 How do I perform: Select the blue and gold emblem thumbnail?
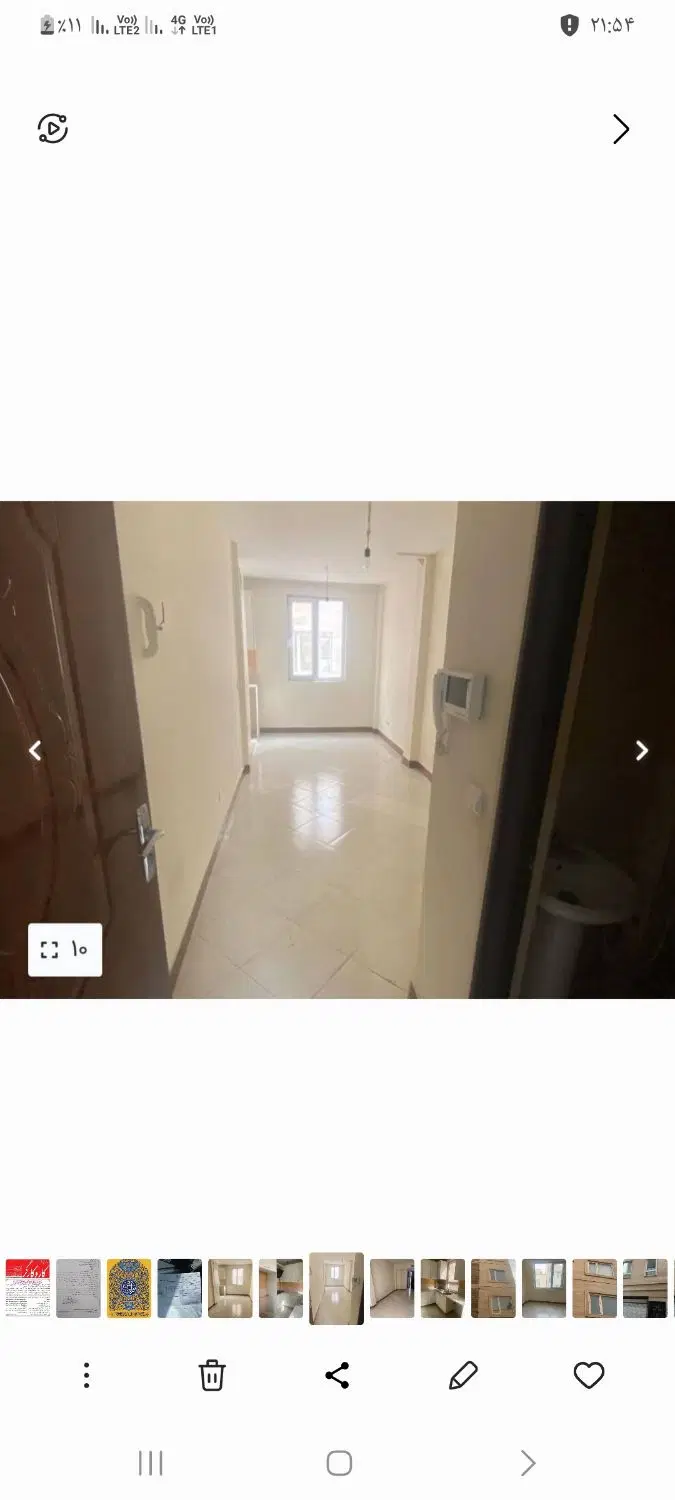129,1288
